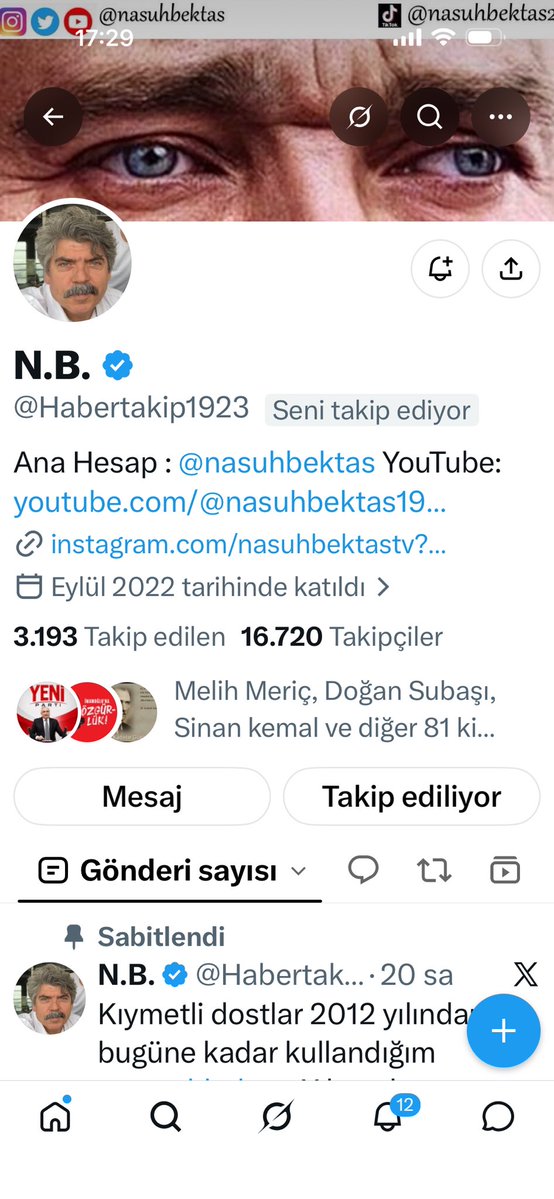The image size is (554, 1199).
Task: Open the three-dot overflow menu
Action: click(500, 117)
